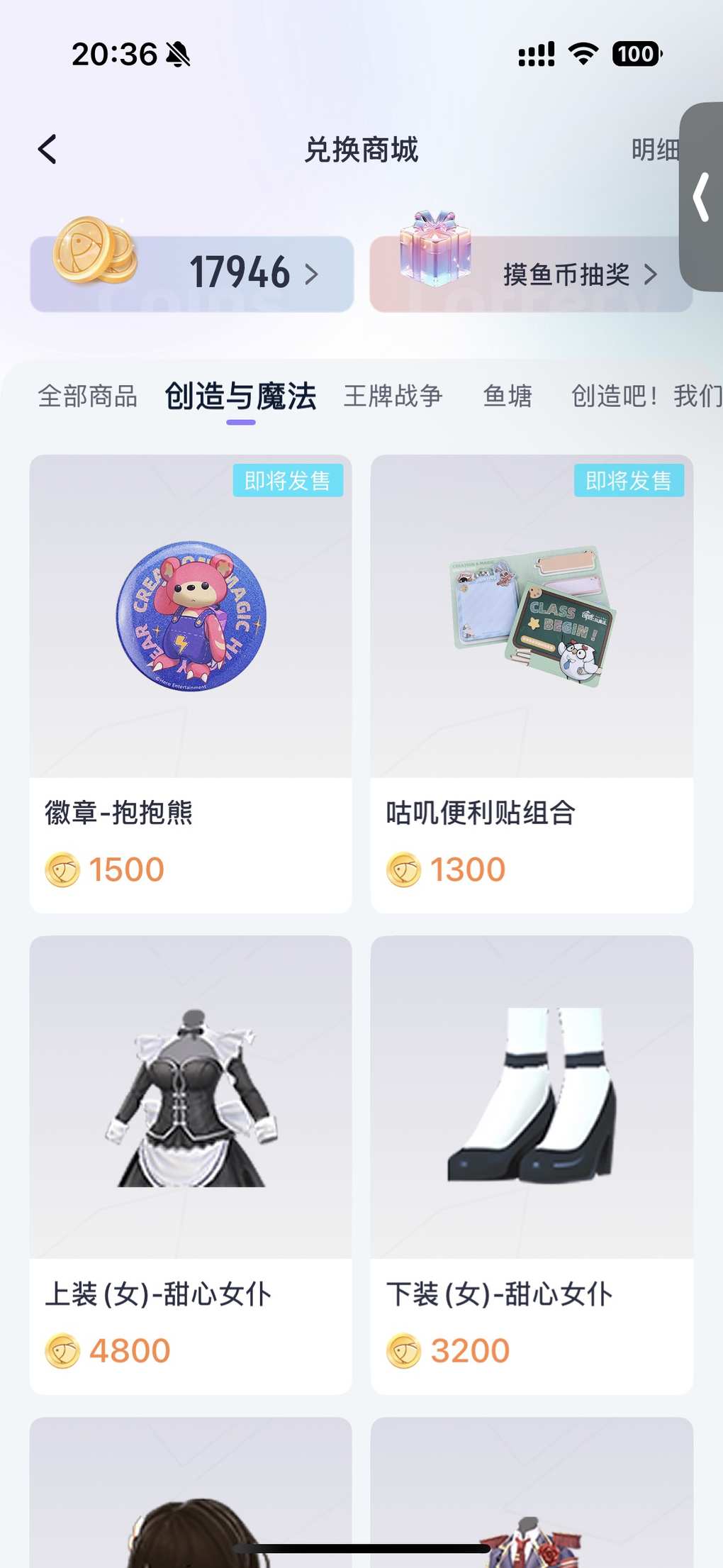
Task: Open the 明细 details page
Action: click(654, 150)
